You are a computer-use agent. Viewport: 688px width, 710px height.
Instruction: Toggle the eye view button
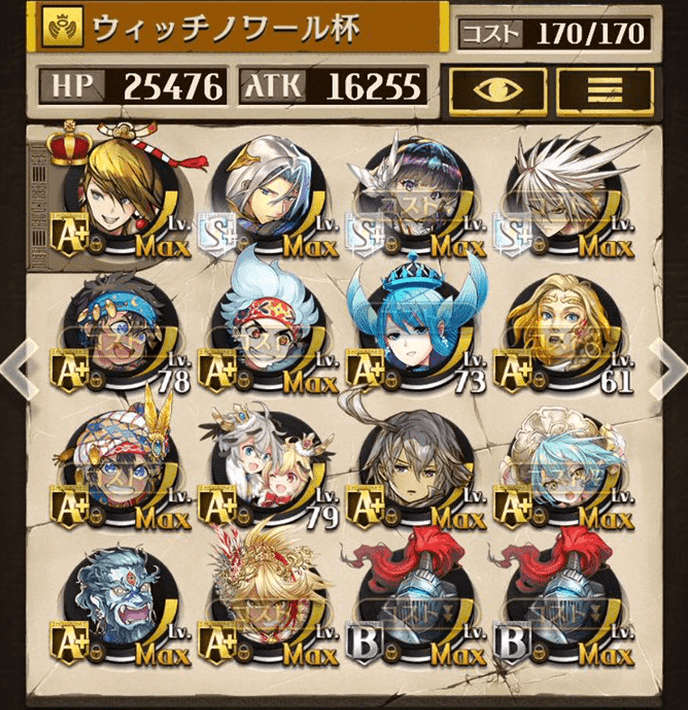pos(495,87)
